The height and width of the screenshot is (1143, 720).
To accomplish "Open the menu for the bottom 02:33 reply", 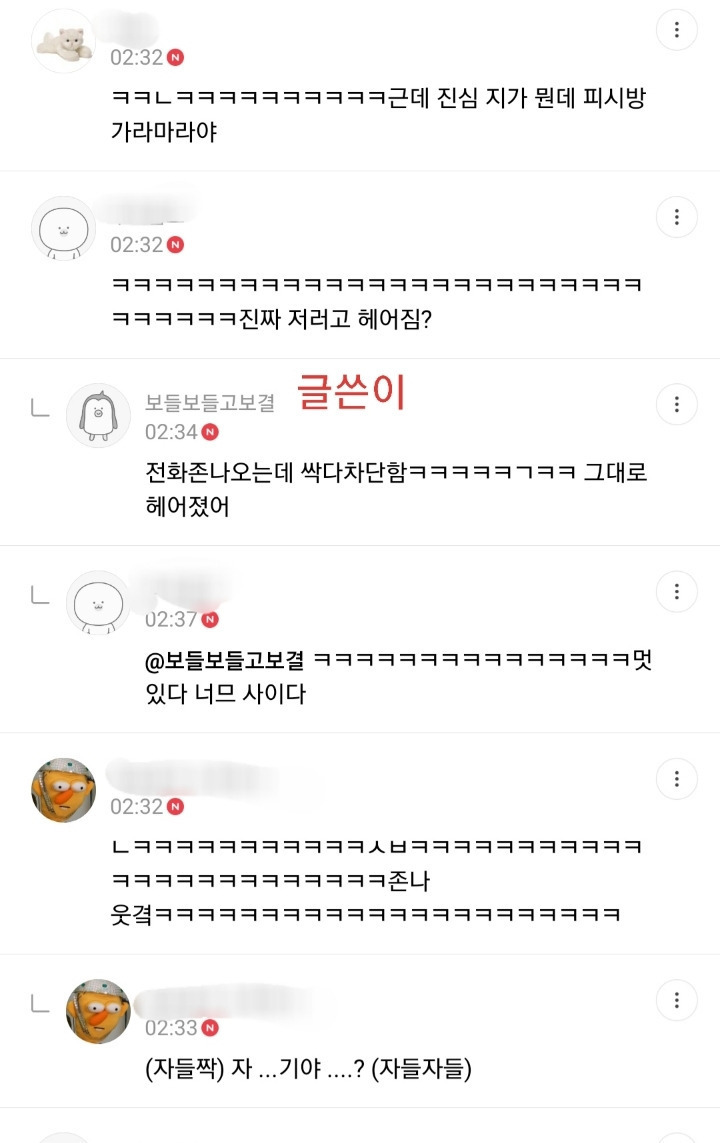I will pyautogui.click(x=677, y=999).
